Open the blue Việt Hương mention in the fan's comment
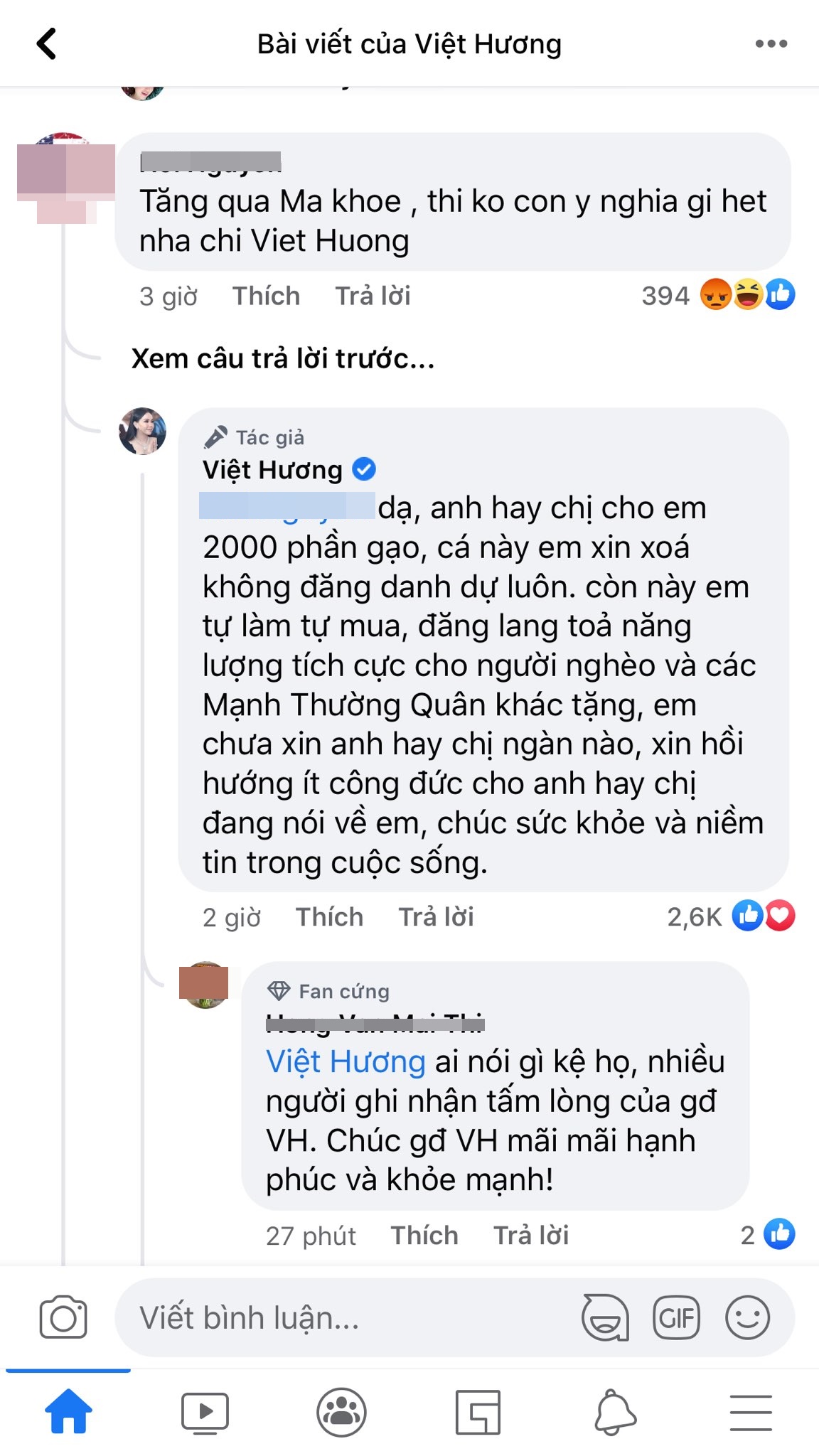 (x=346, y=1061)
